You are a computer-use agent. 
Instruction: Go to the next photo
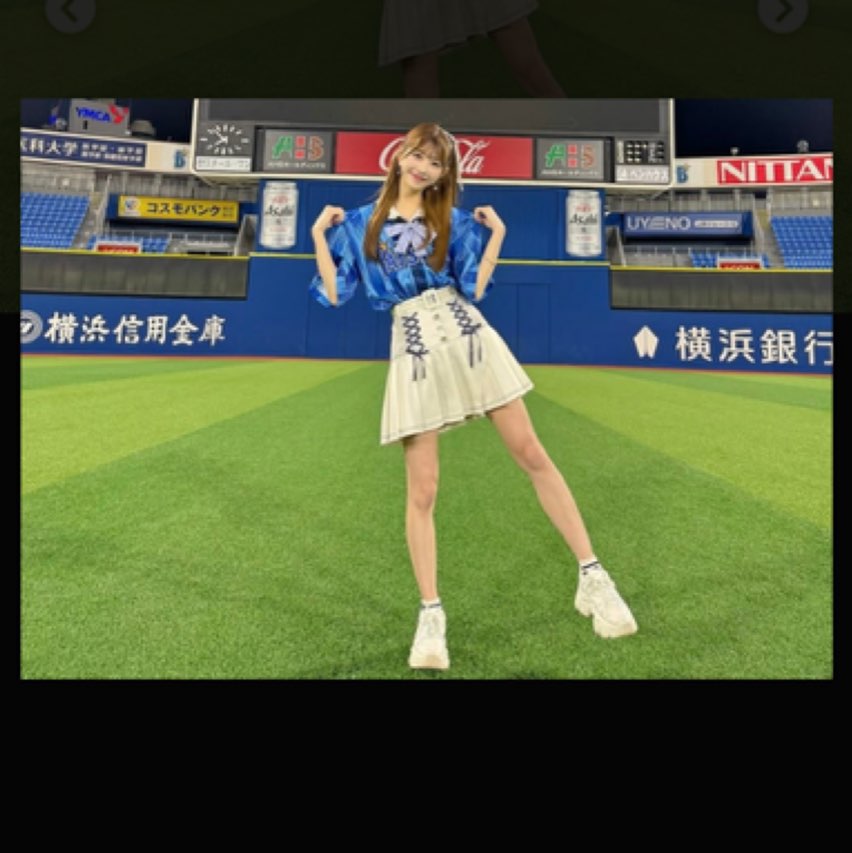(x=781, y=12)
